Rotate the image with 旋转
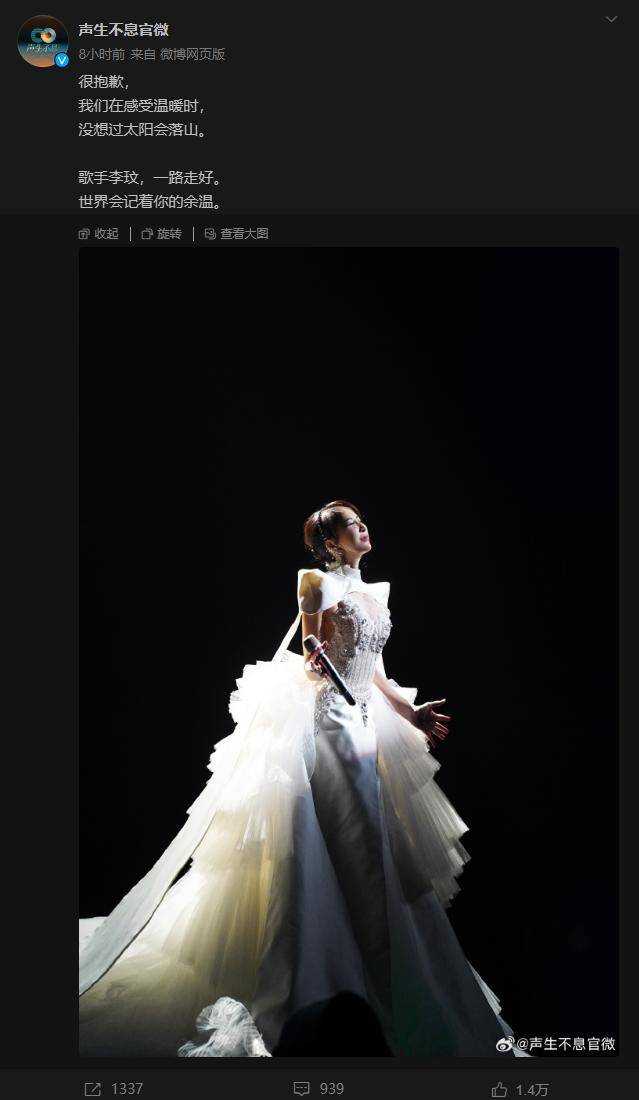This screenshot has width=639, height=1100. click(162, 234)
